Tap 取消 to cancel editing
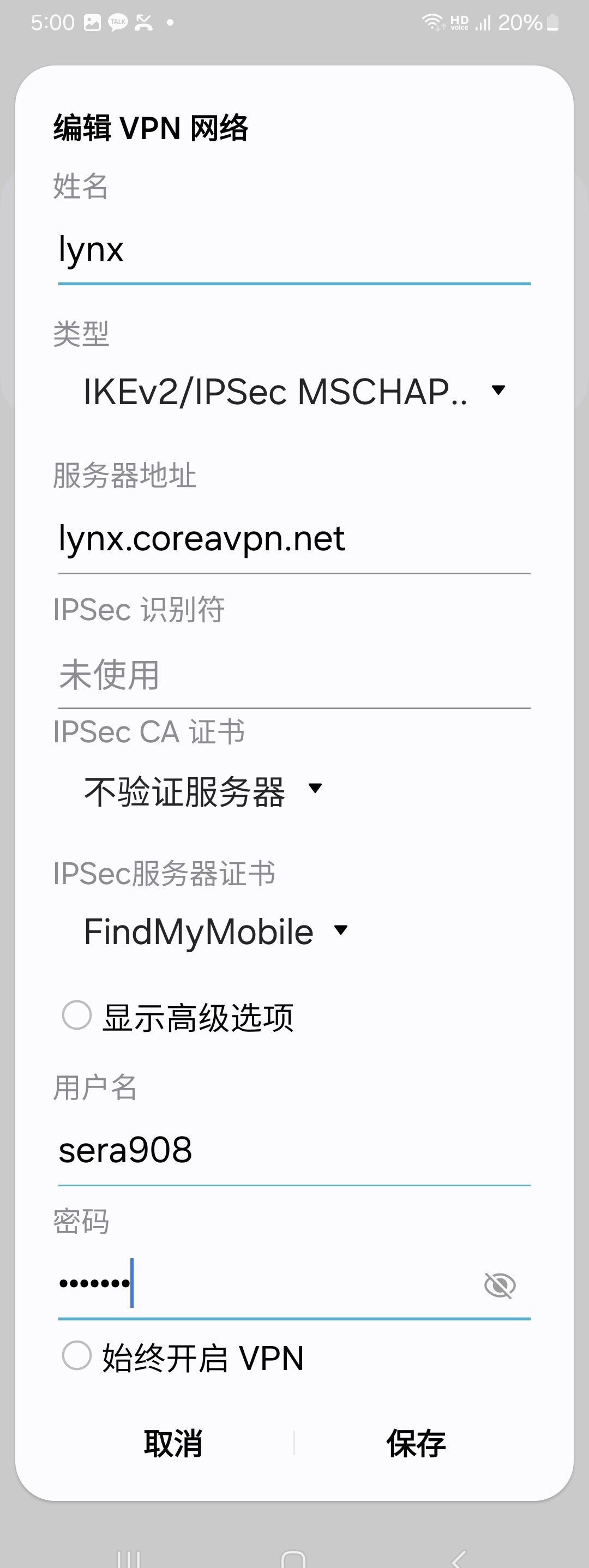 (173, 1443)
